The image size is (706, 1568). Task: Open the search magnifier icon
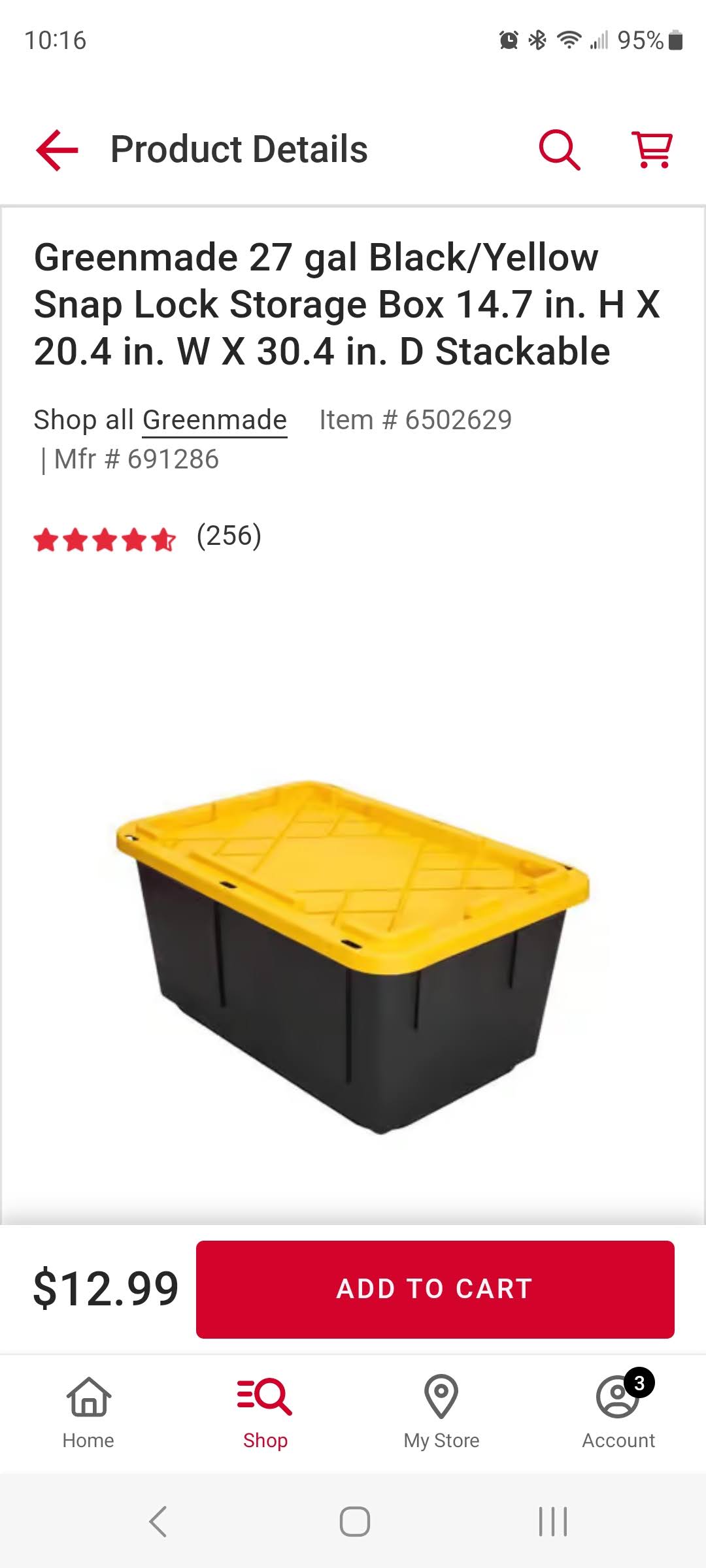[559, 150]
